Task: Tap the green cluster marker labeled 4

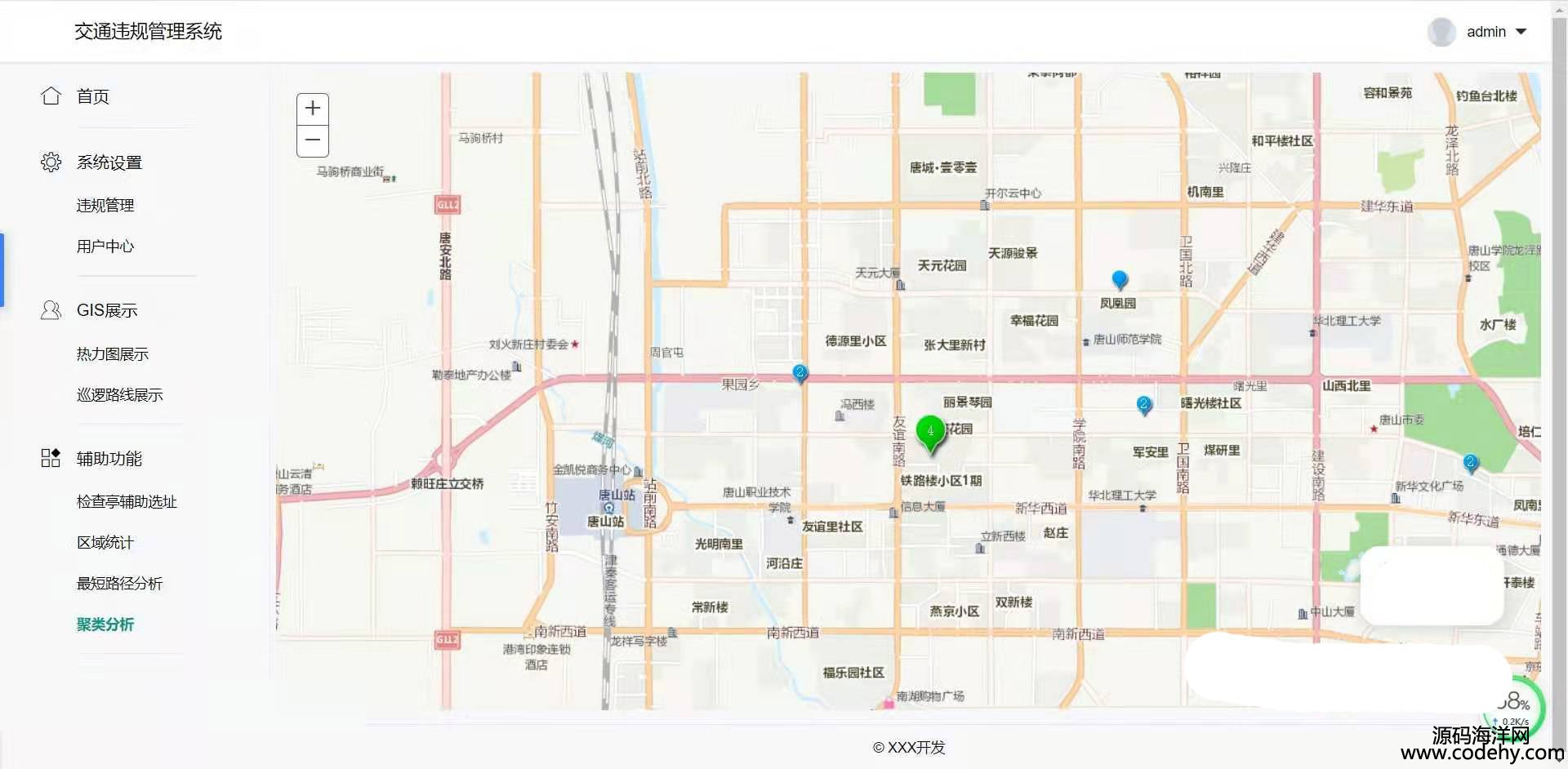Action: tap(930, 431)
